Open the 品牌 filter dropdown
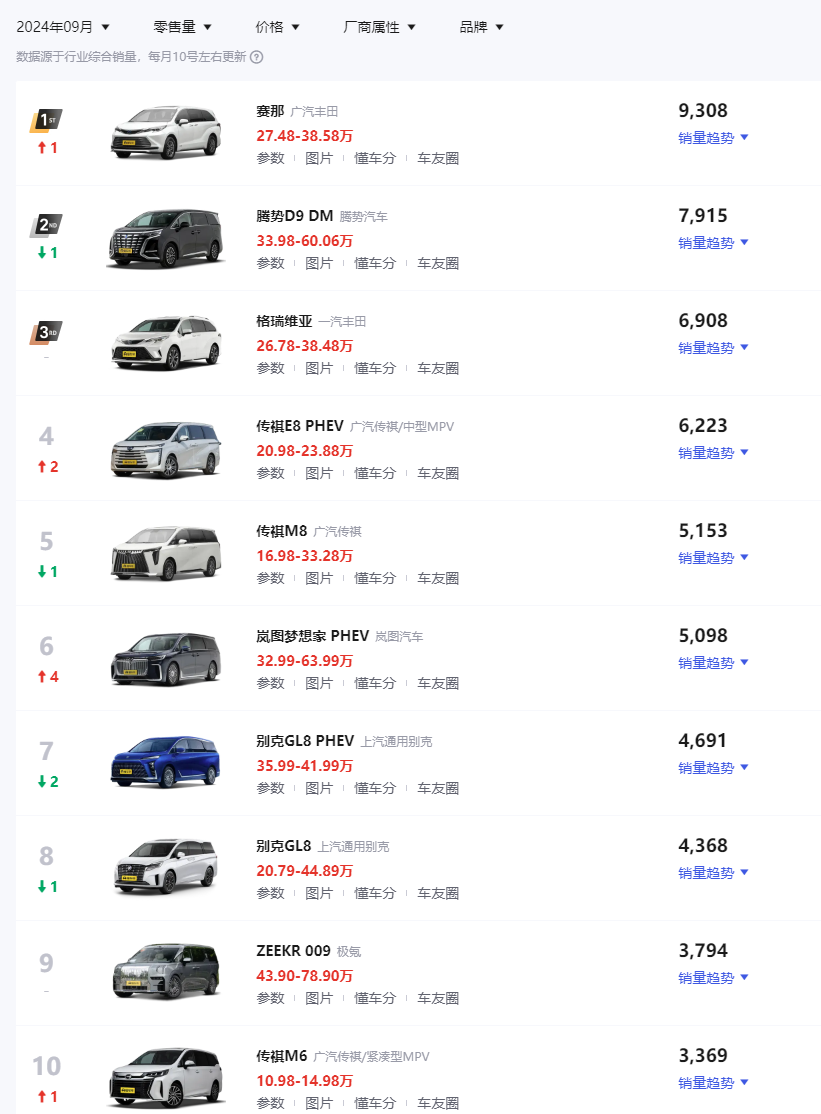The width and height of the screenshot is (821, 1114). tap(481, 27)
